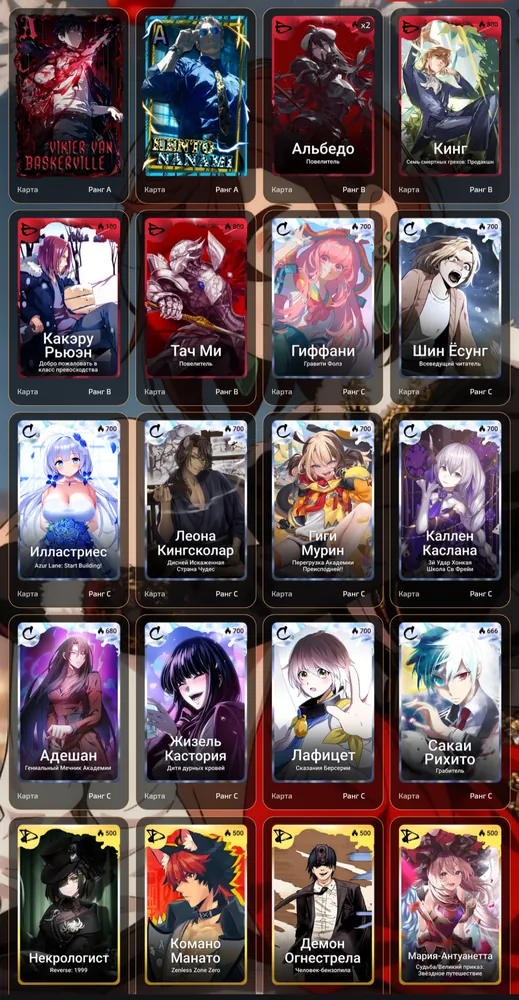The width and height of the screenshot is (519, 1000).
Task: Open the Мария-Антуанетта card
Action: (451, 908)
